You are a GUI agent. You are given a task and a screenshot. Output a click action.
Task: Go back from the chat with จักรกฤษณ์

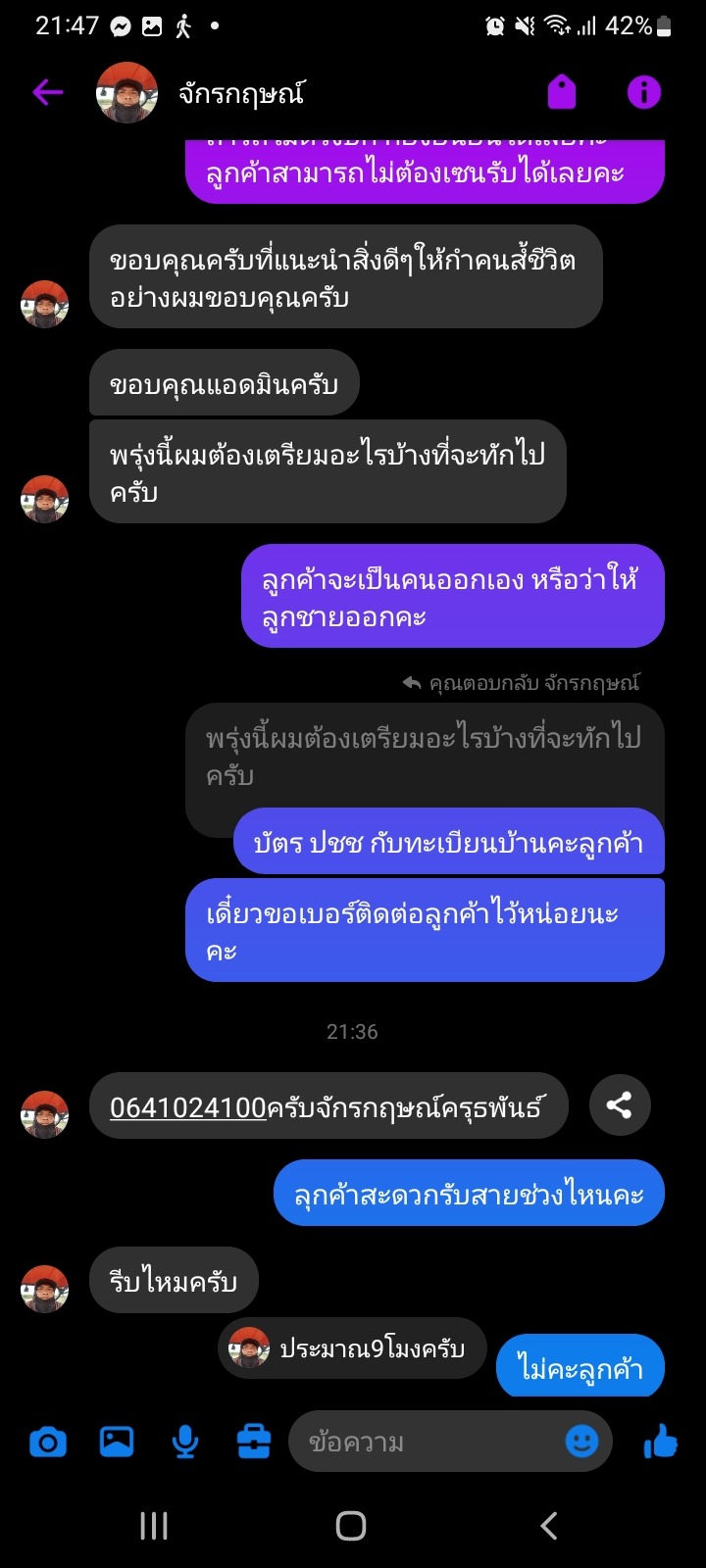(47, 93)
